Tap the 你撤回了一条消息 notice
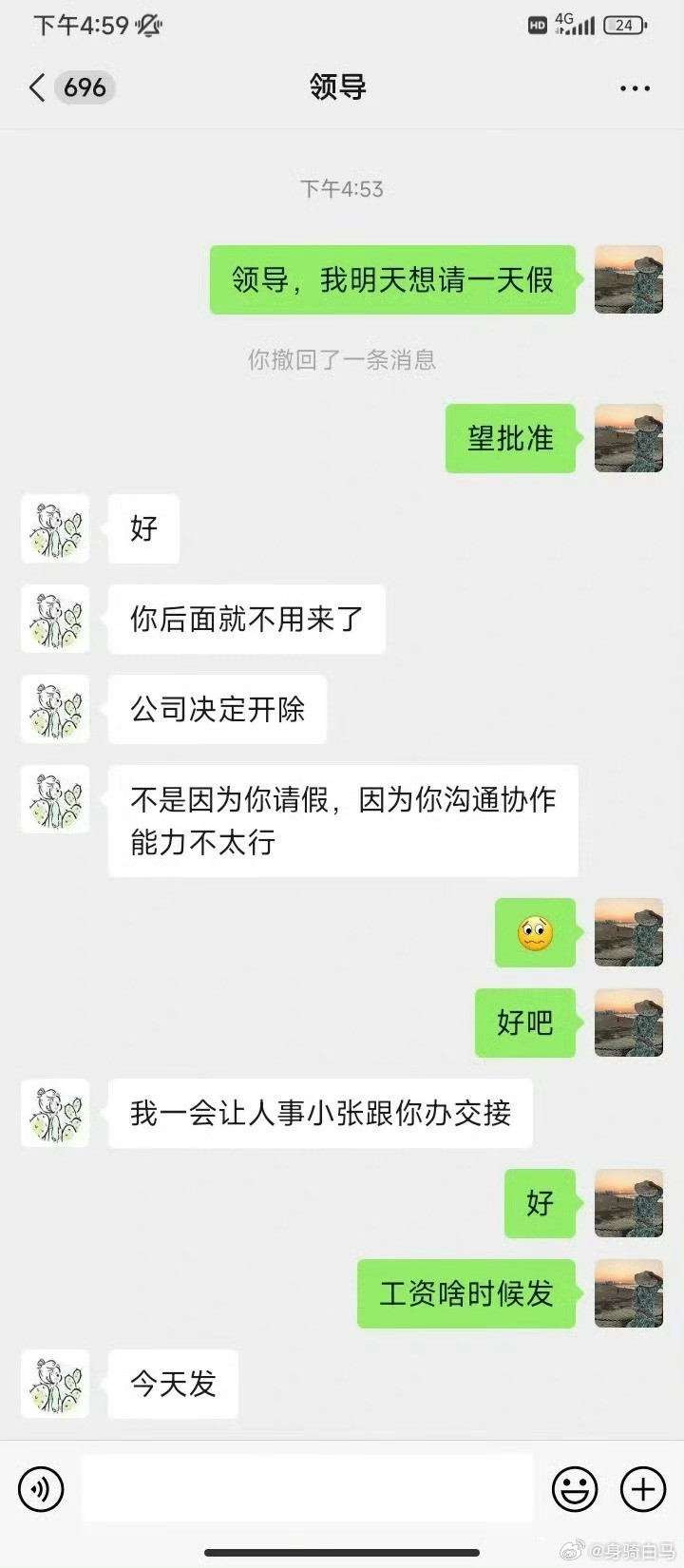 point(341,361)
